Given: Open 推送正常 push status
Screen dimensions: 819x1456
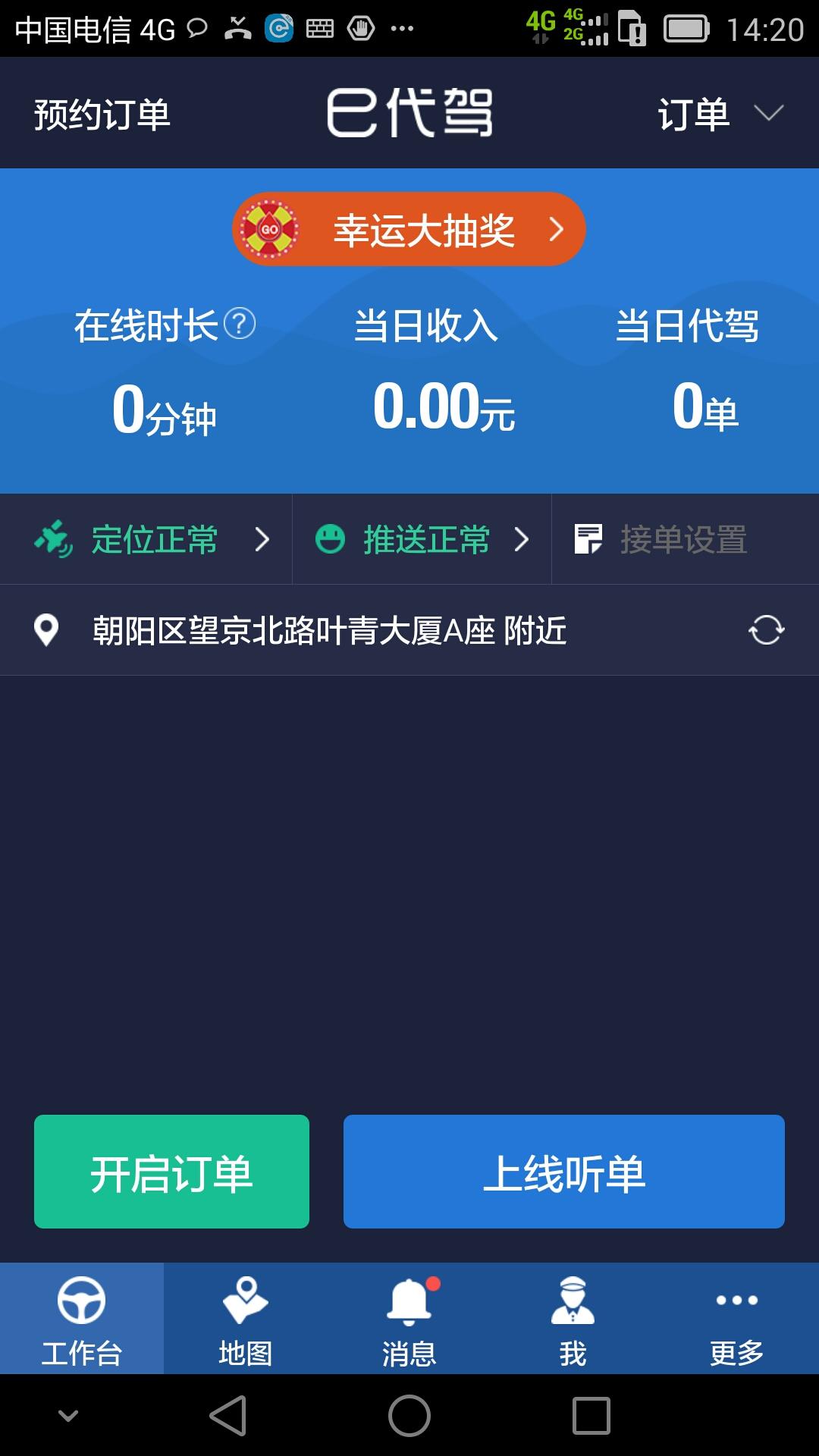Looking at the screenshot, I should 422,539.
